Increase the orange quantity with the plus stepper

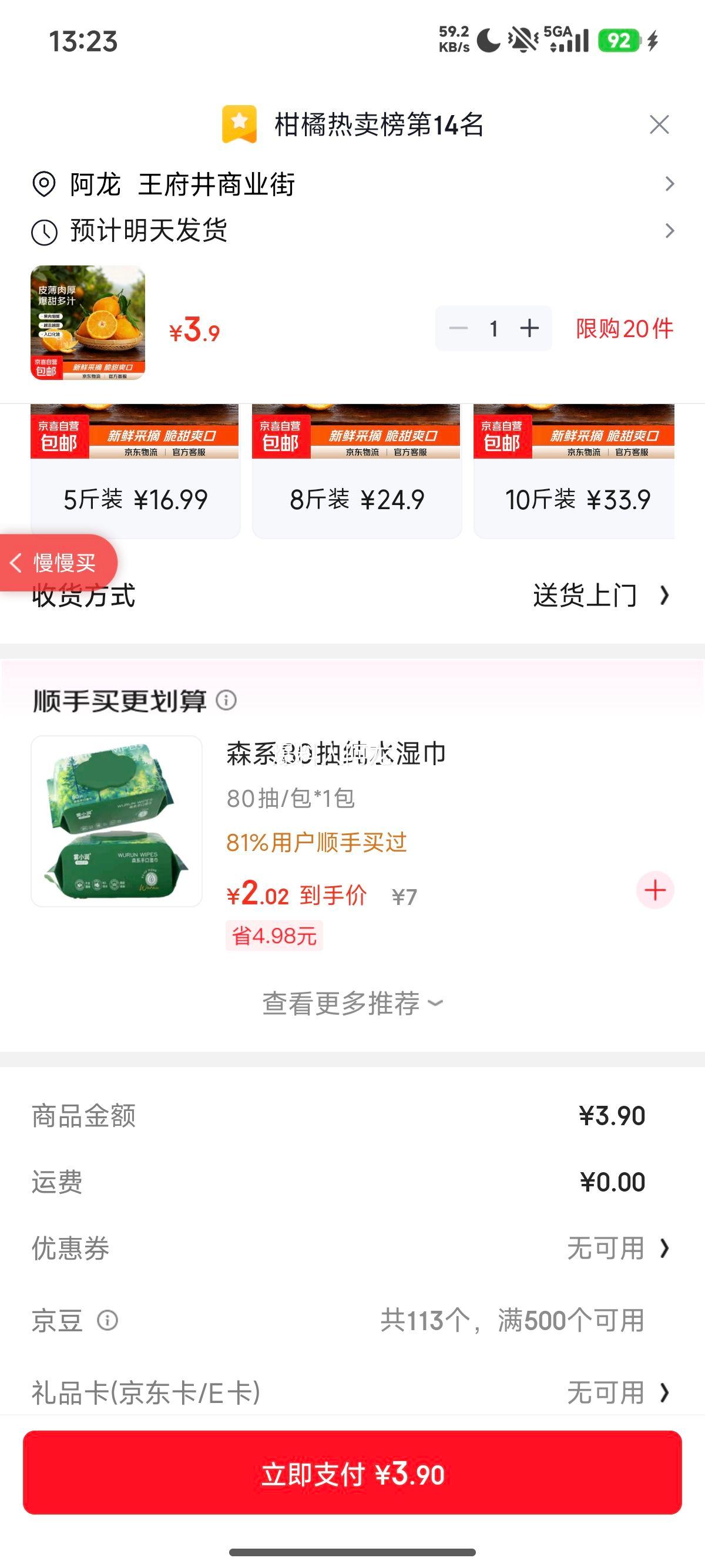pyautogui.click(x=529, y=329)
